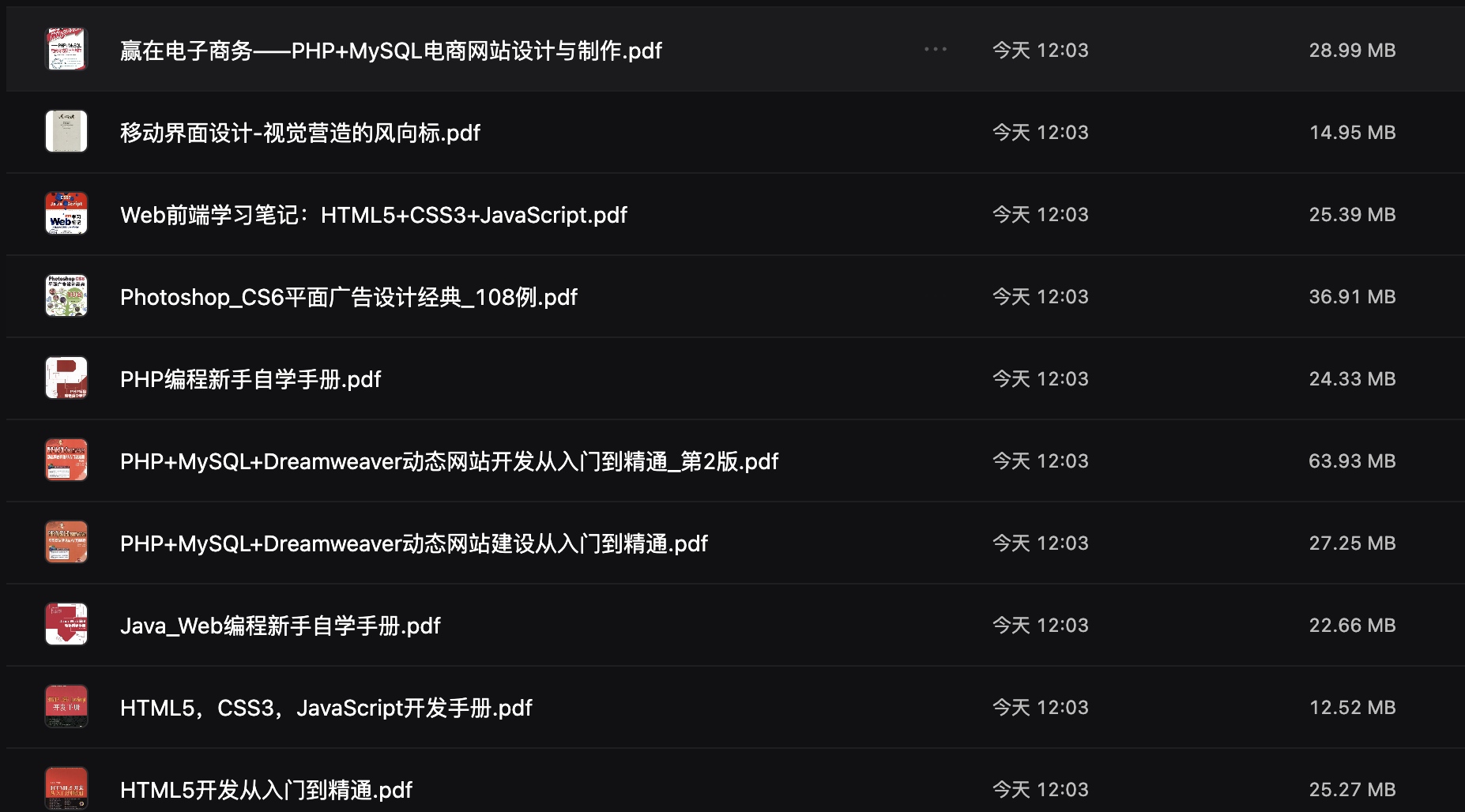Open PHP+MySQL+Dreamweaver动态网站开发 第2版 PDF

click(x=449, y=461)
